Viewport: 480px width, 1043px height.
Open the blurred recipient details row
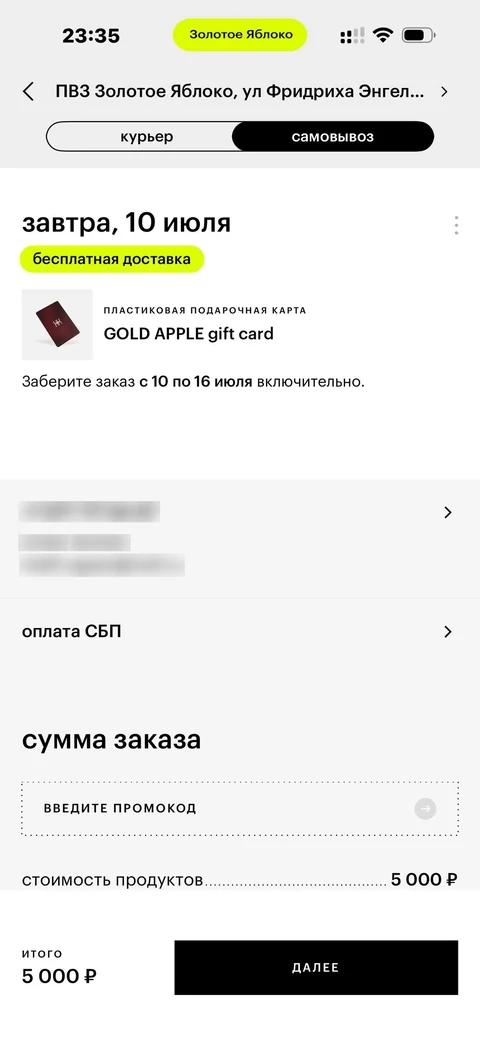pos(239,538)
